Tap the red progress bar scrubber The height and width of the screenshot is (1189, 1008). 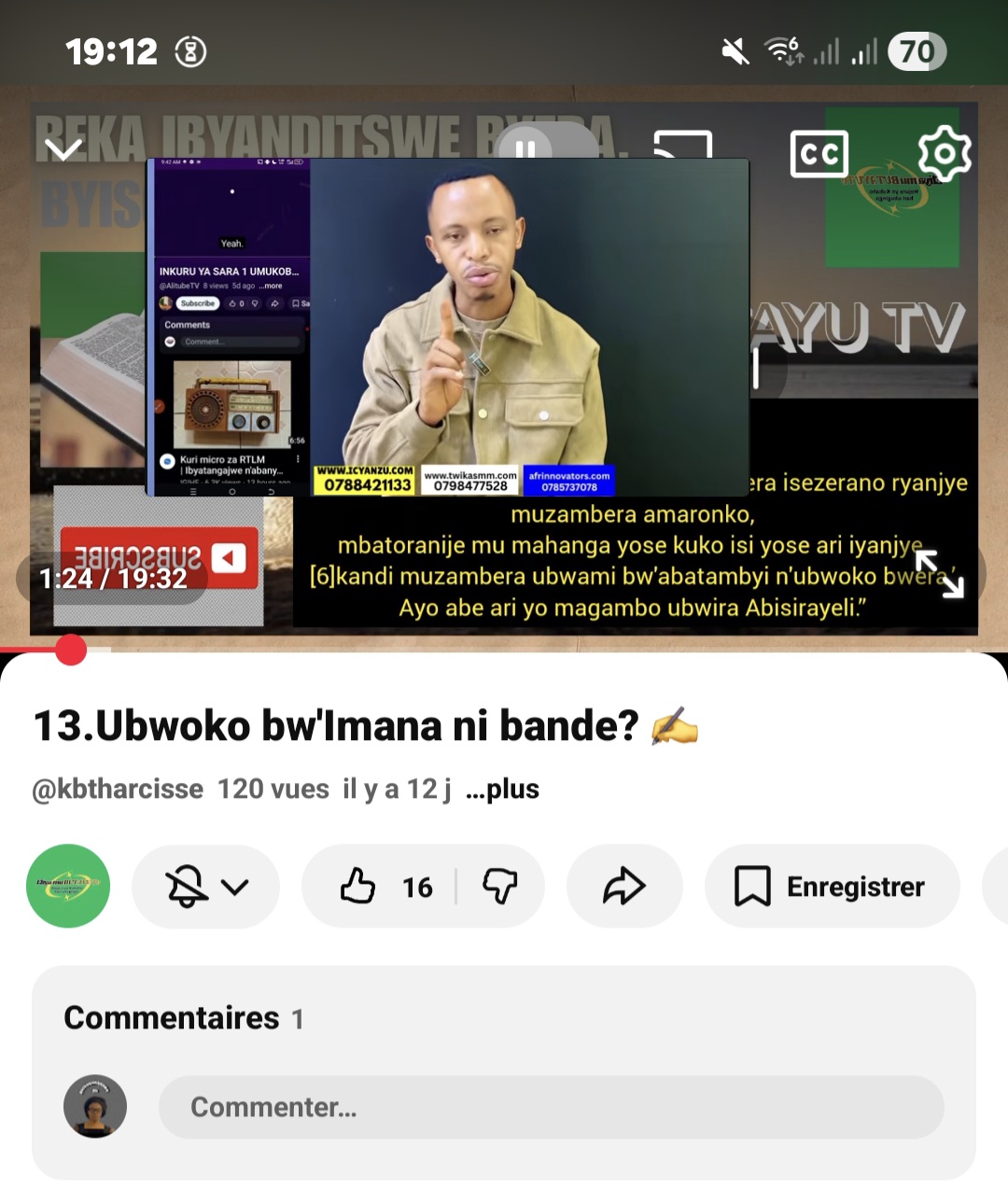click(71, 650)
